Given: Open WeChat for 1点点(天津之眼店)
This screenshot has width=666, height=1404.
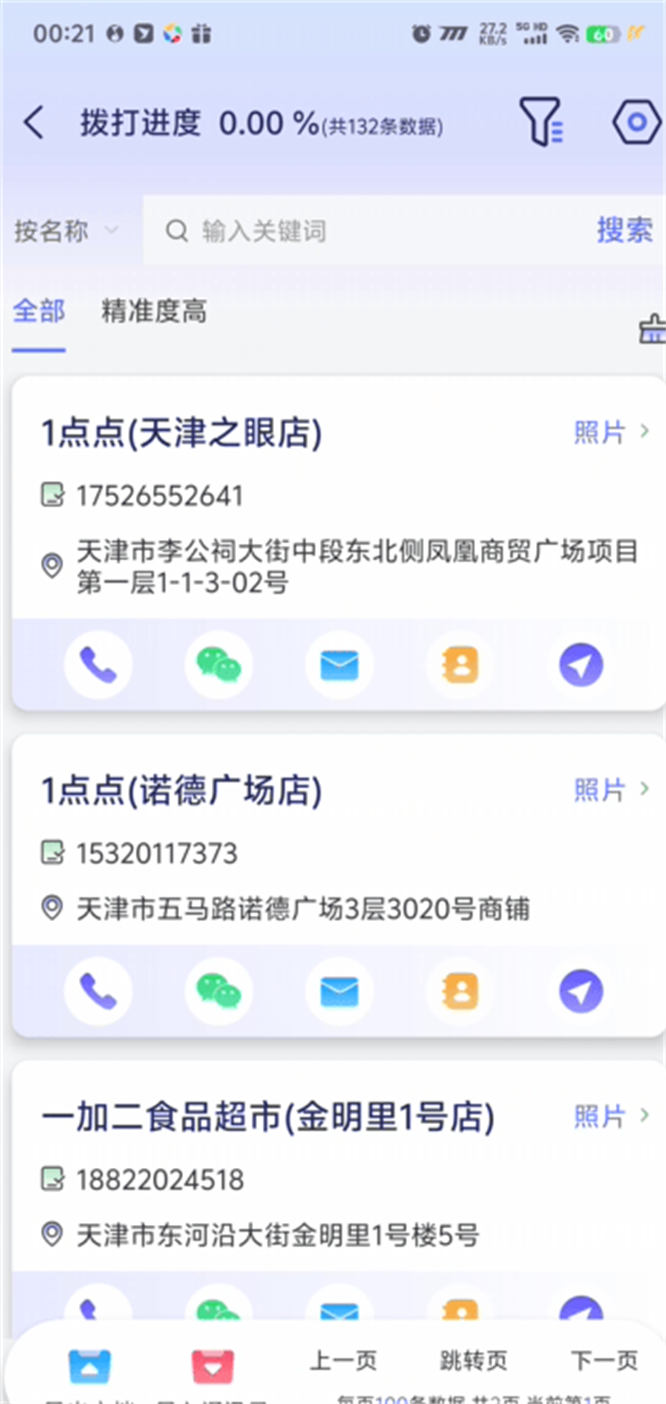Looking at the screenshot, I should (x=218, y=665).
